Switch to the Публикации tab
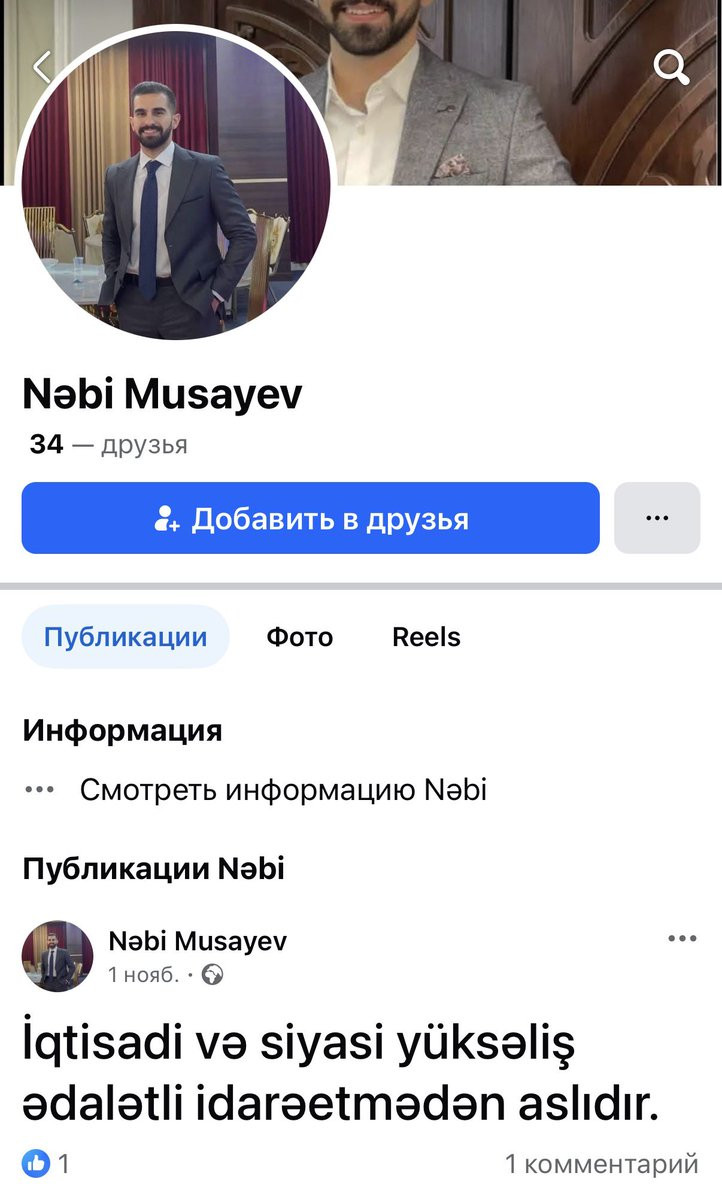 (125, 637)
